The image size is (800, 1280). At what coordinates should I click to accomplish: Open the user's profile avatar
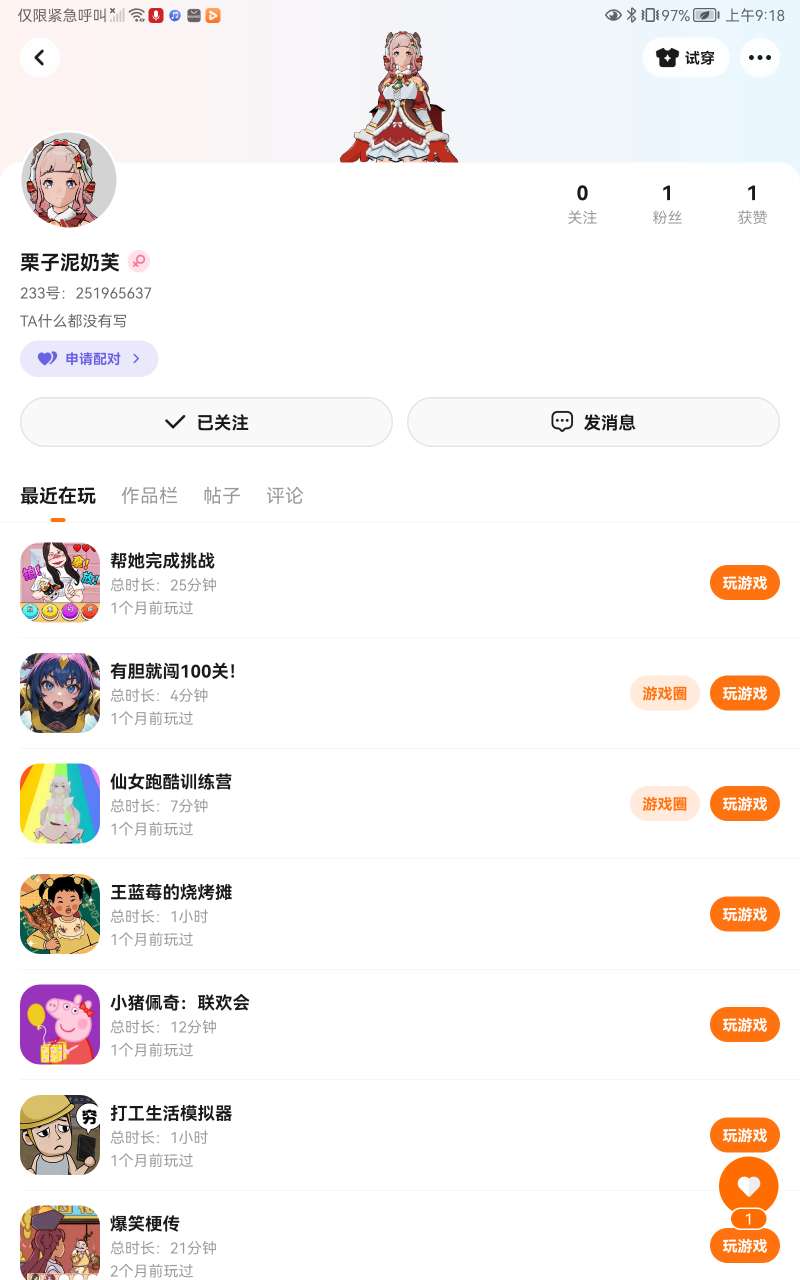point(69,181)
